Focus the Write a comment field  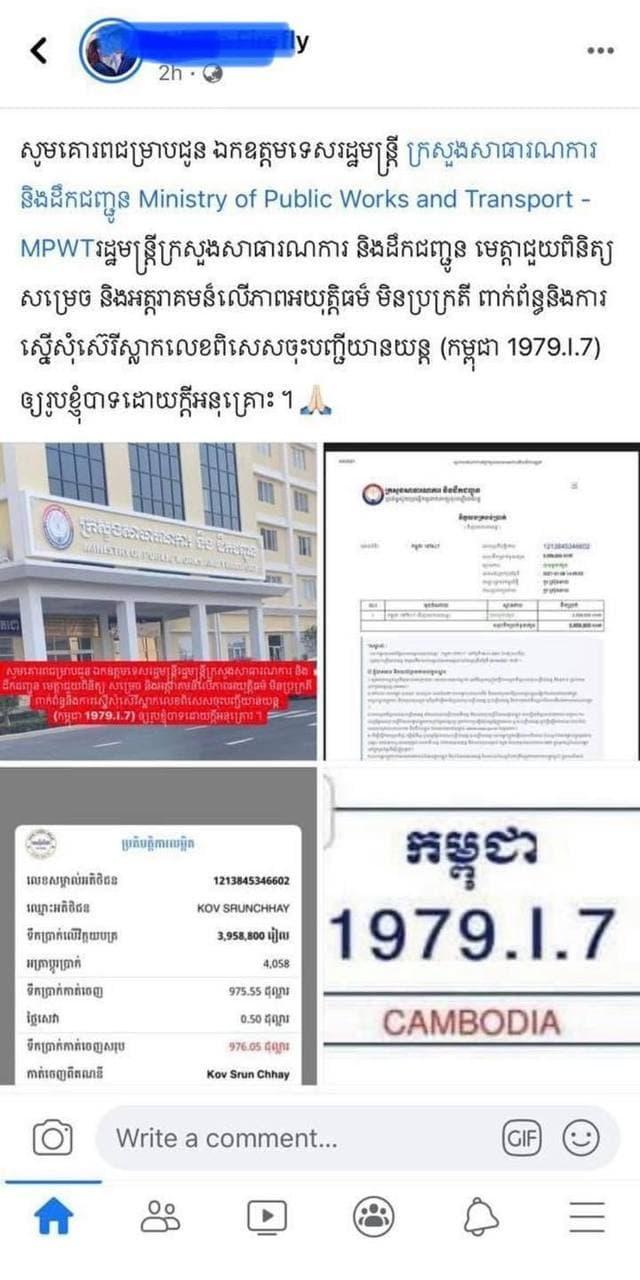click(x=300, y=1138)
